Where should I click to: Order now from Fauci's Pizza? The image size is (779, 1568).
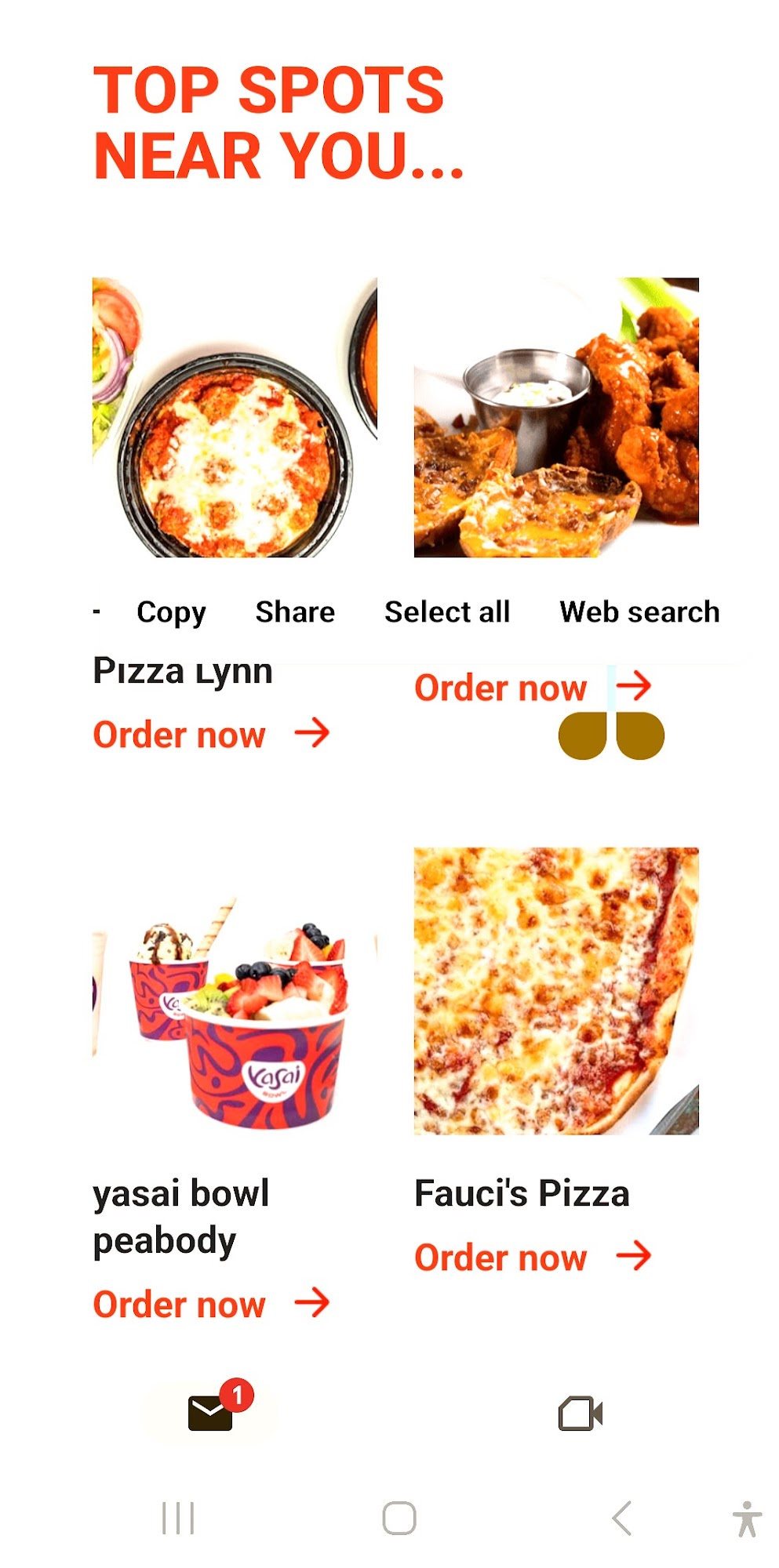(533, 1258)
